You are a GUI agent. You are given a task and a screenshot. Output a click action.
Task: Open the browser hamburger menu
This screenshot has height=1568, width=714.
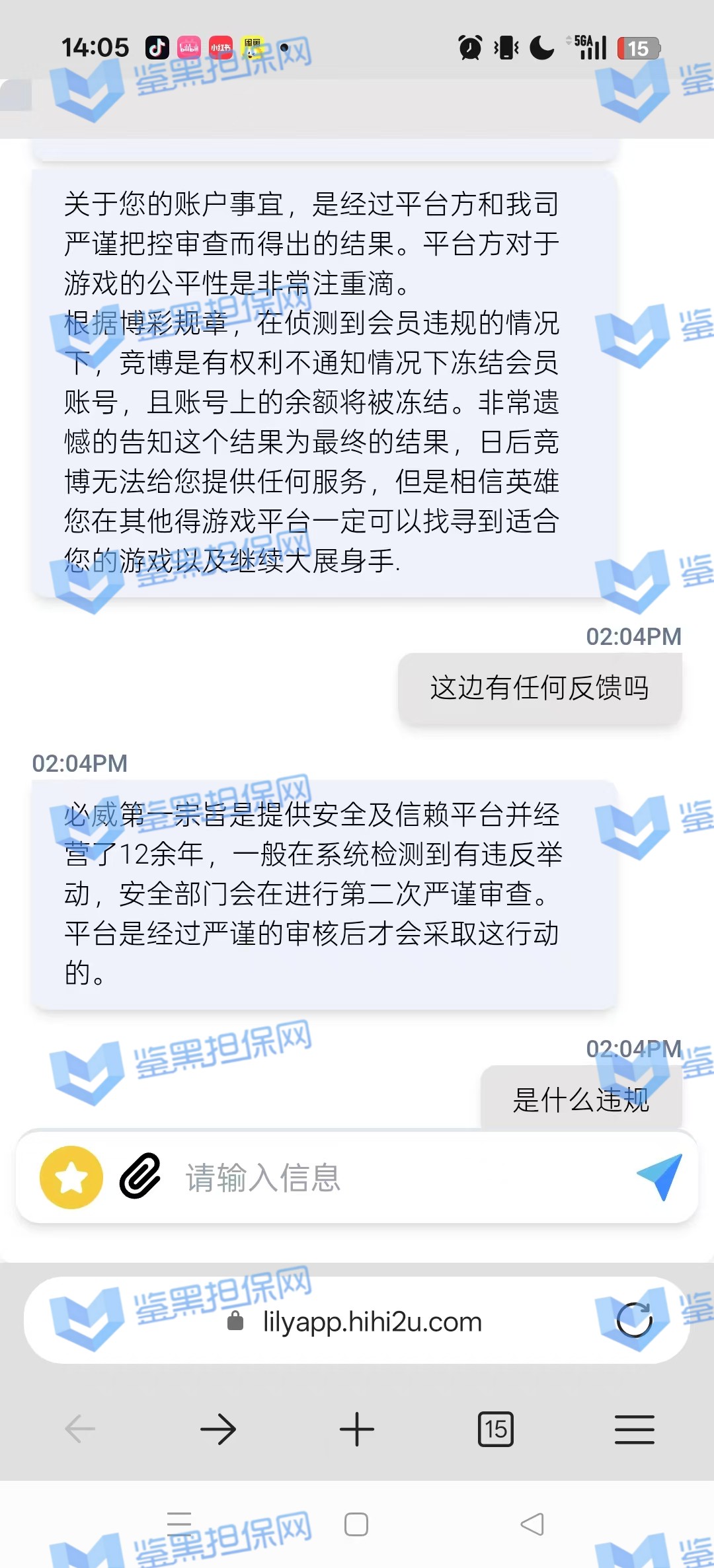[x=634, y=1429]
